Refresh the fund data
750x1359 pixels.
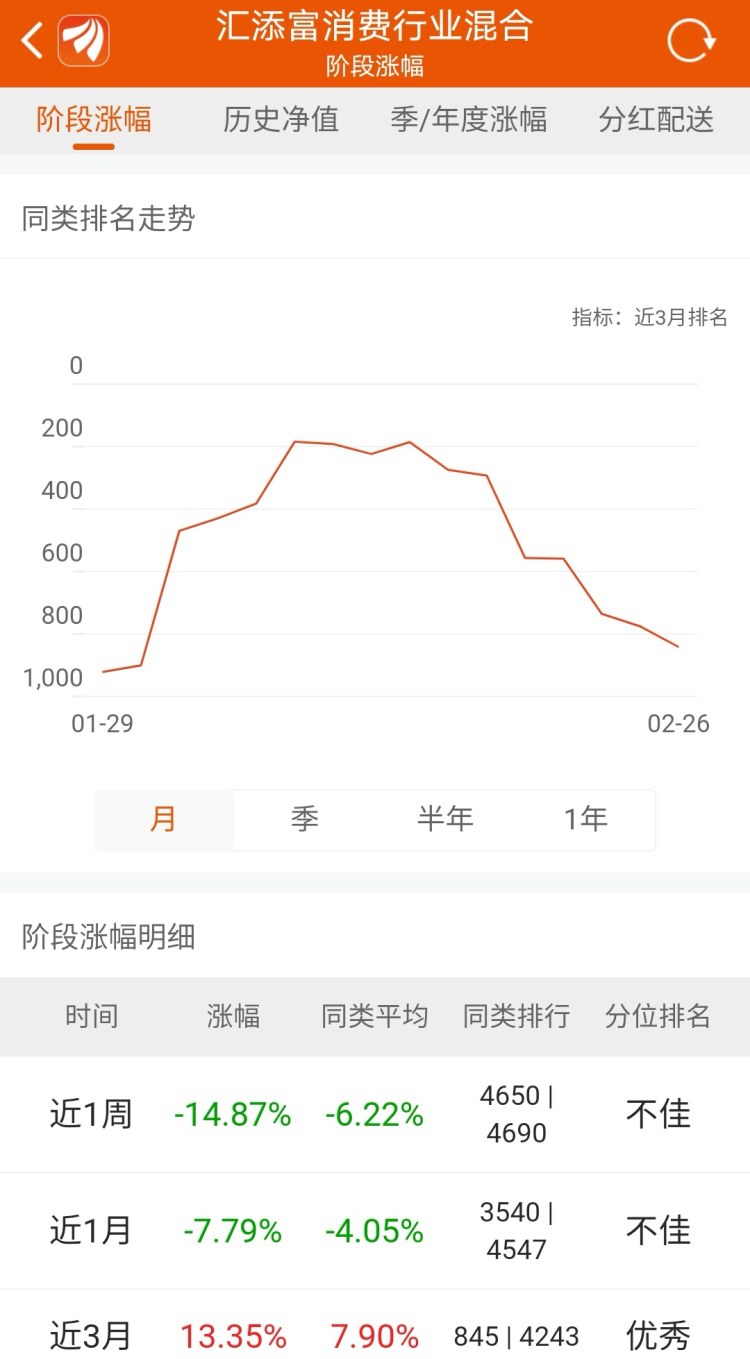(691, 42)
